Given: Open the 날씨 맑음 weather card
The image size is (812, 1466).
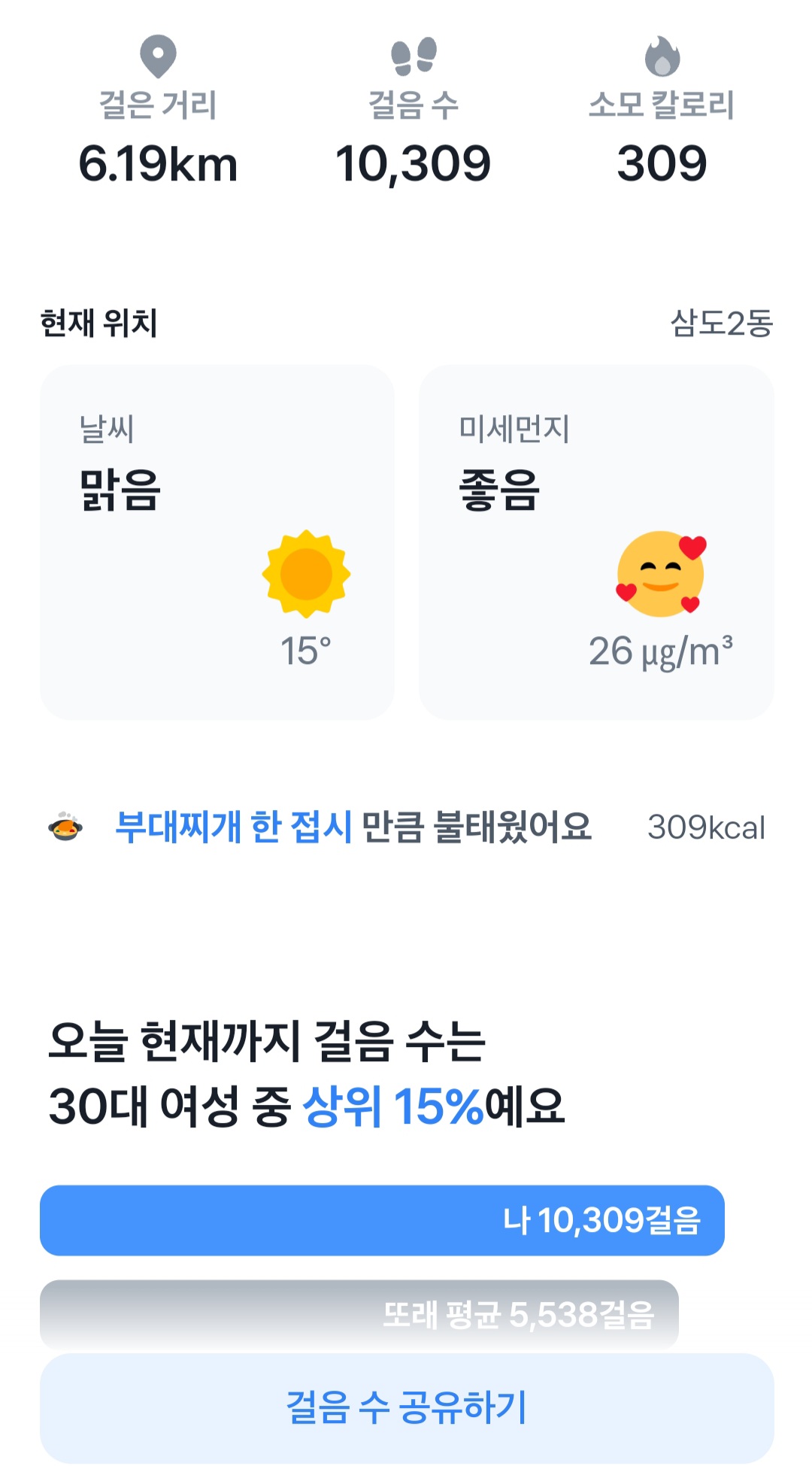Looking at the screenshot, I should [x=217, y=542].
